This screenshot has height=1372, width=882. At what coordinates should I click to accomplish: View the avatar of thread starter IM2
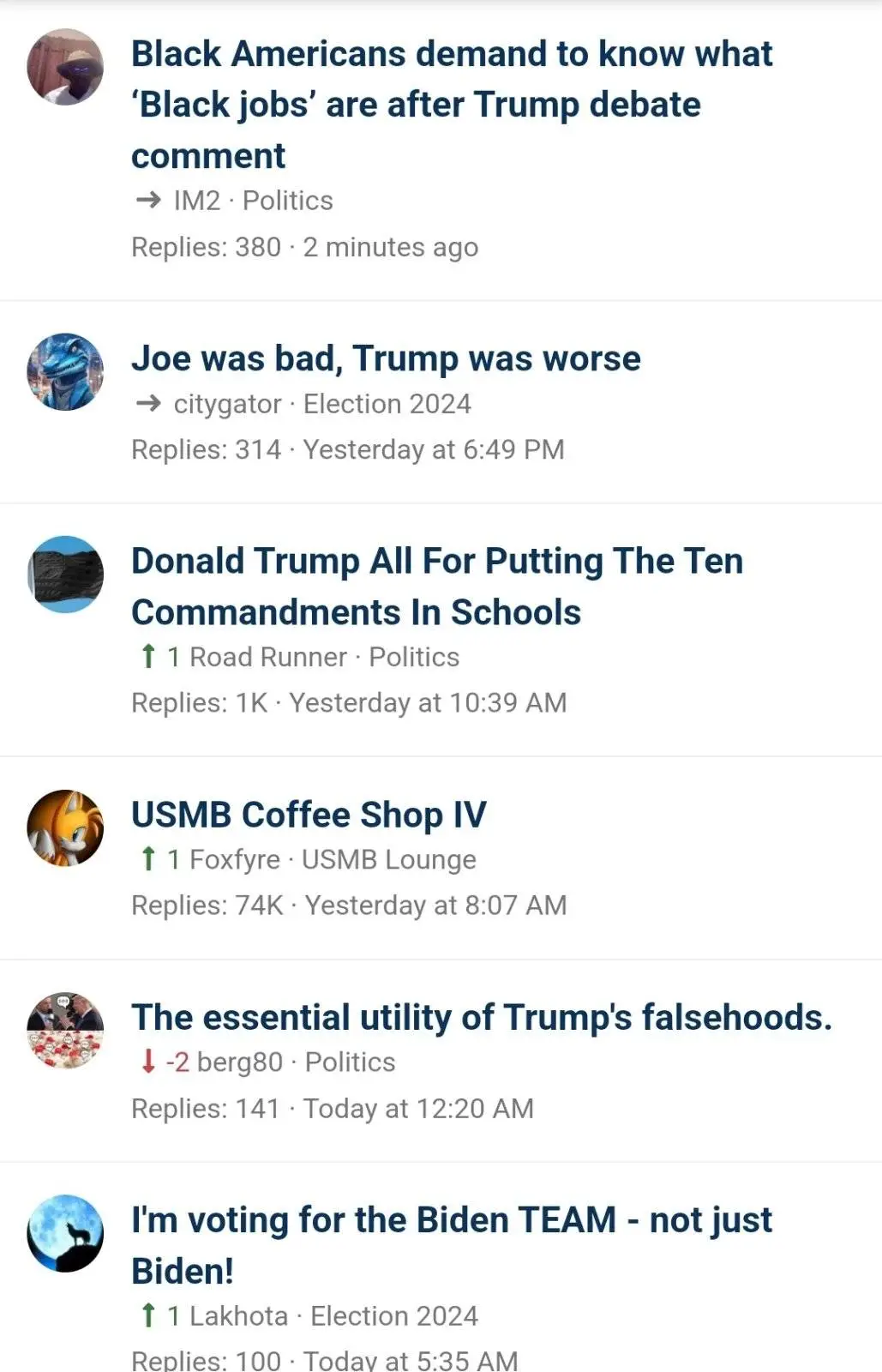(x=65, y=67)
